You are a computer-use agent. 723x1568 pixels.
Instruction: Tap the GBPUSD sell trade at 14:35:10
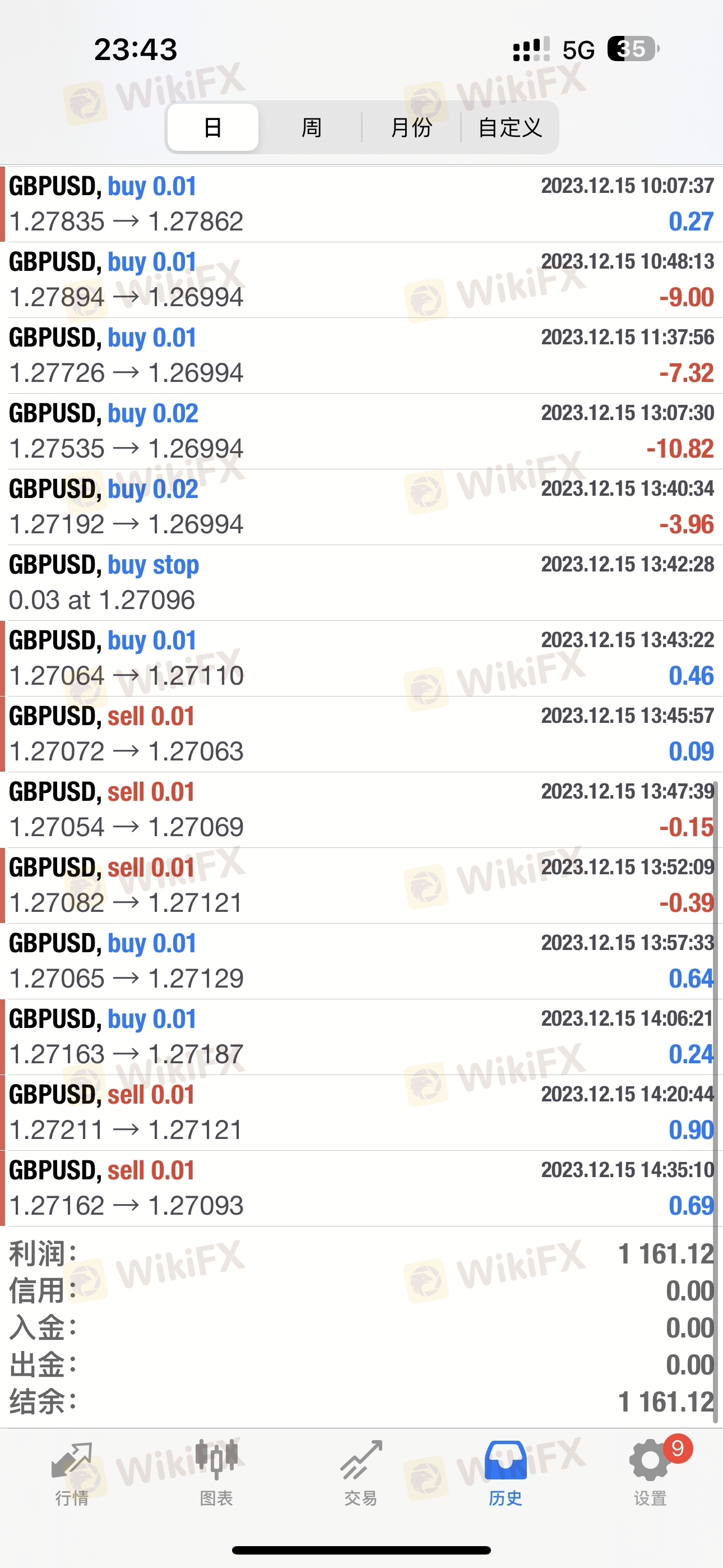coord(361,1188)
